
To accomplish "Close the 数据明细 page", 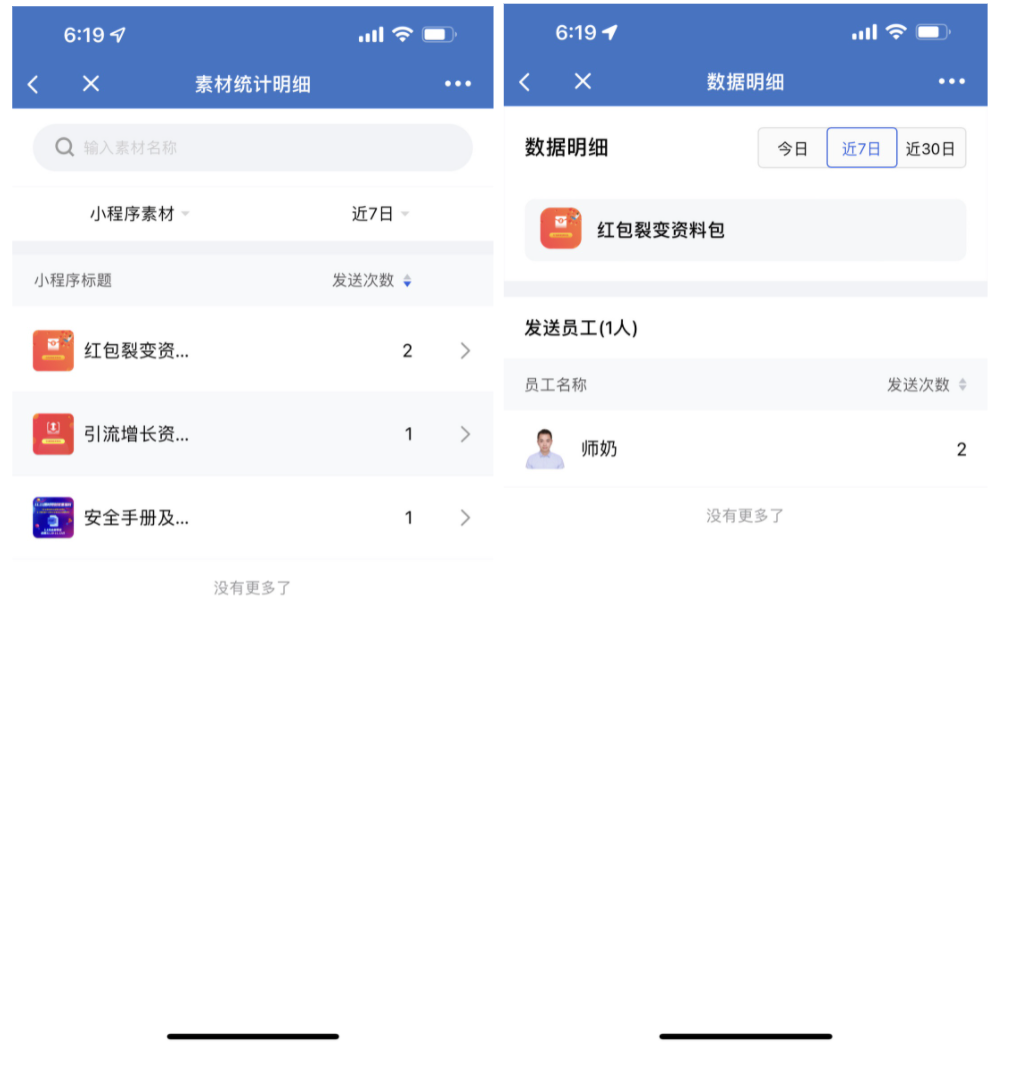I will click(583, 81).
